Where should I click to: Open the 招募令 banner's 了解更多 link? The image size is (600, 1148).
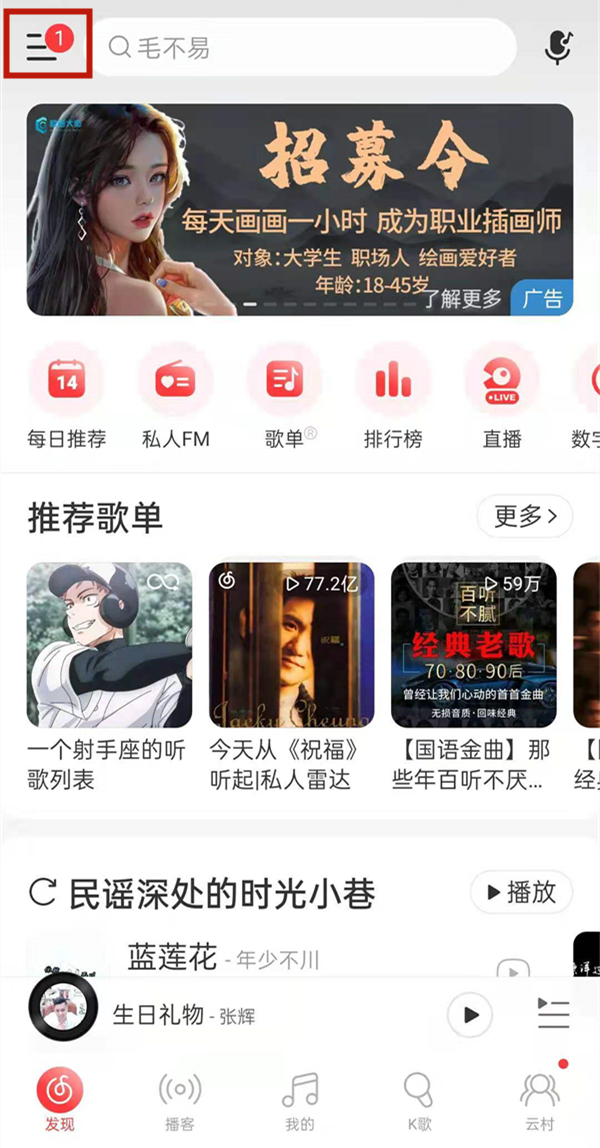point(461,298)
